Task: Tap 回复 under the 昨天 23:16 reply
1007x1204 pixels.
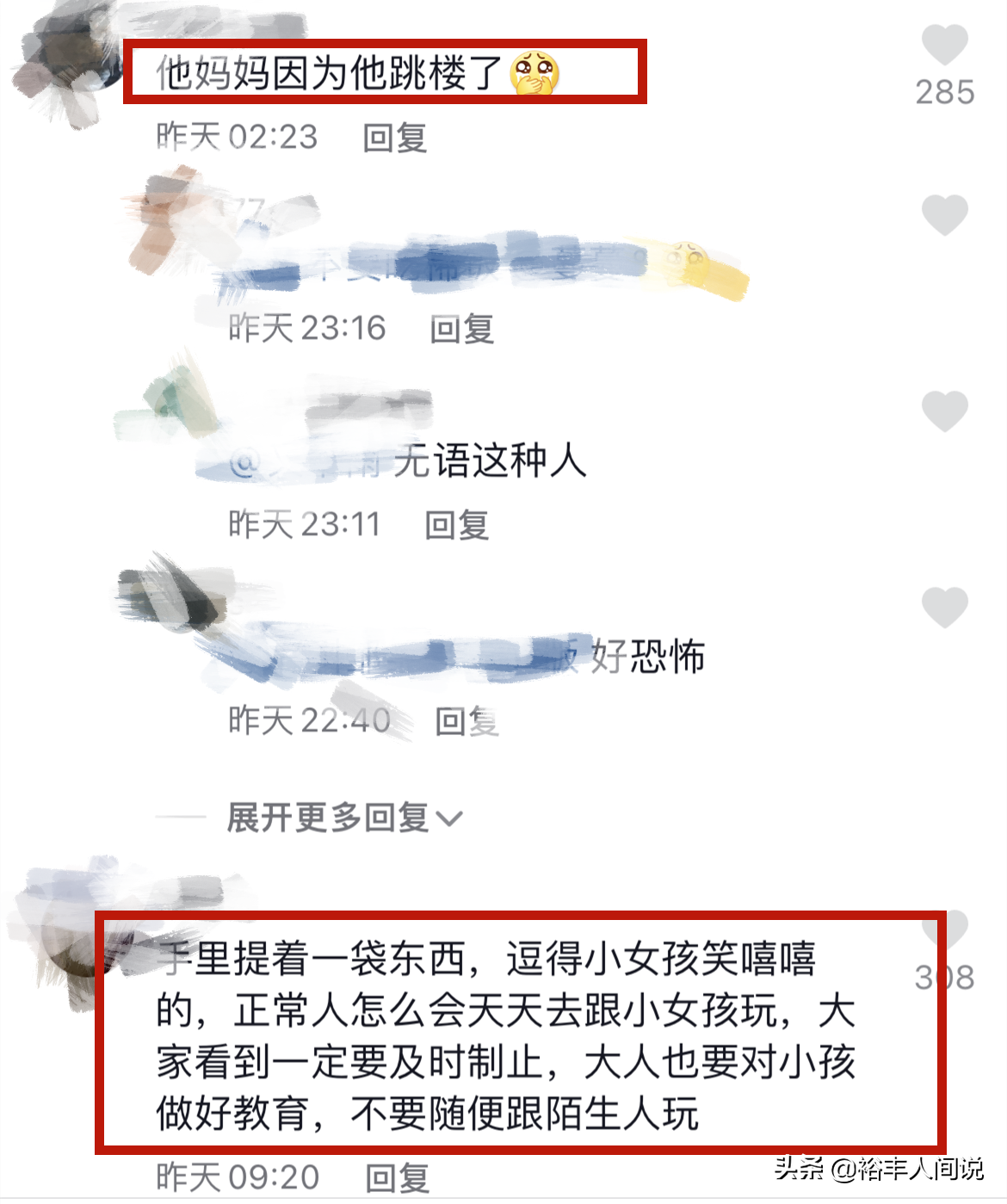Action: (x=461, y=329)
